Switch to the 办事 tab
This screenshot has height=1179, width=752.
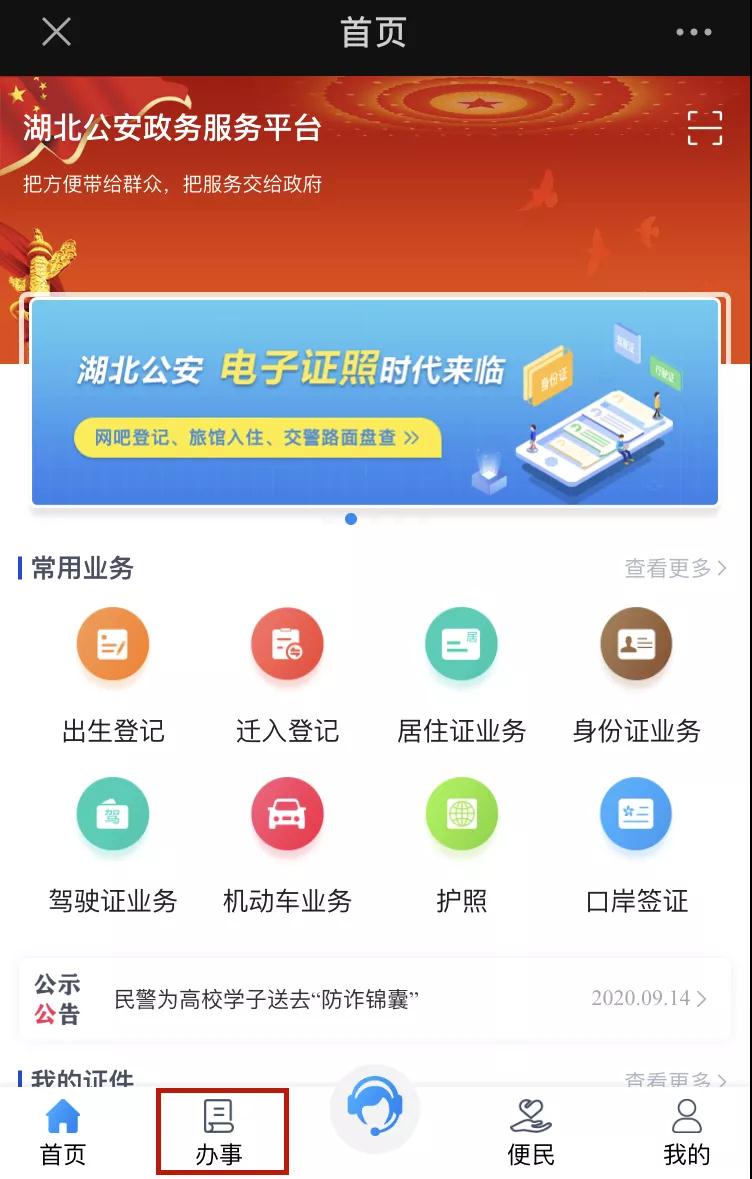[220, 1132]
